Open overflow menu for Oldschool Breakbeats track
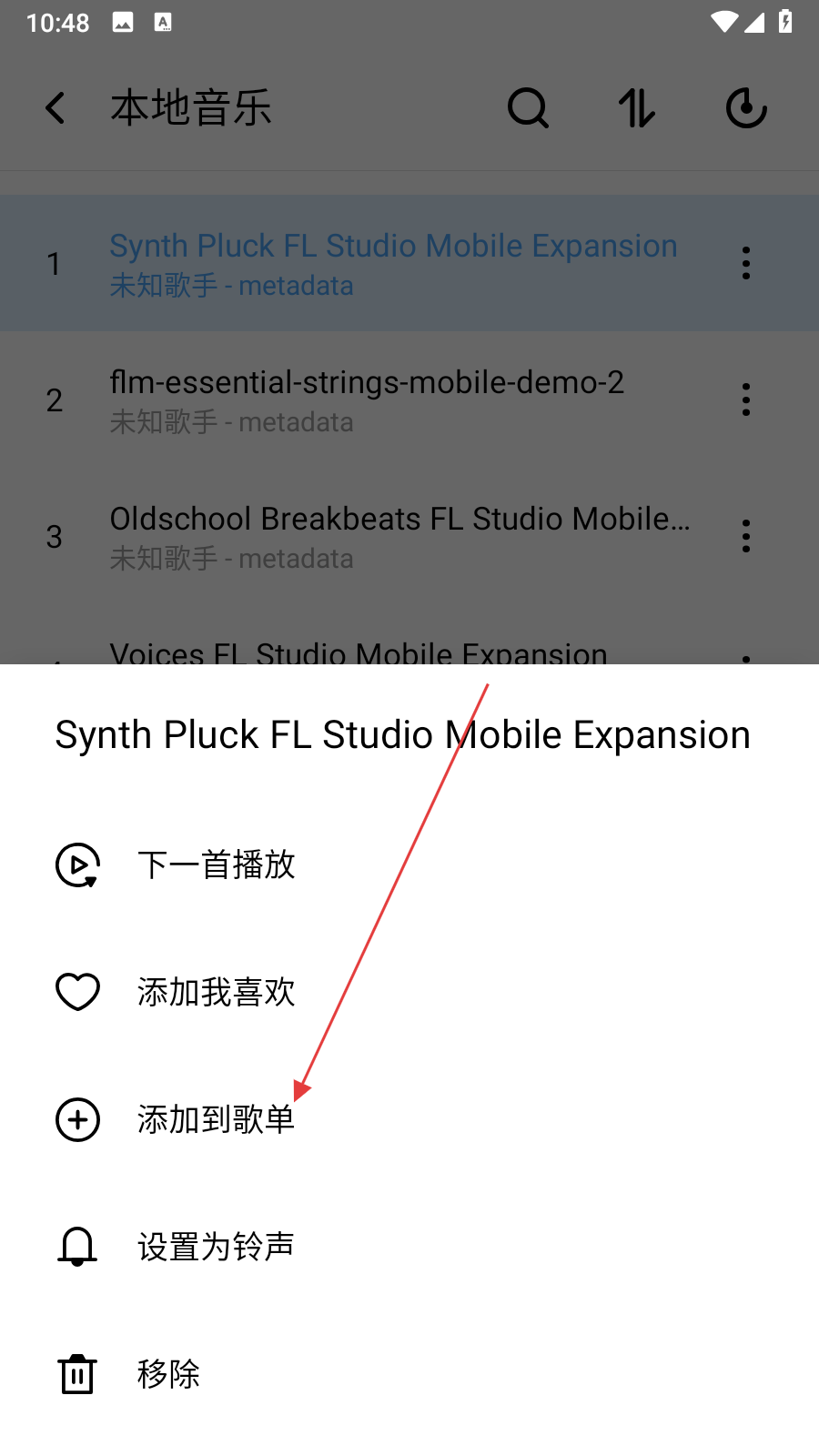 pos(746,536)
